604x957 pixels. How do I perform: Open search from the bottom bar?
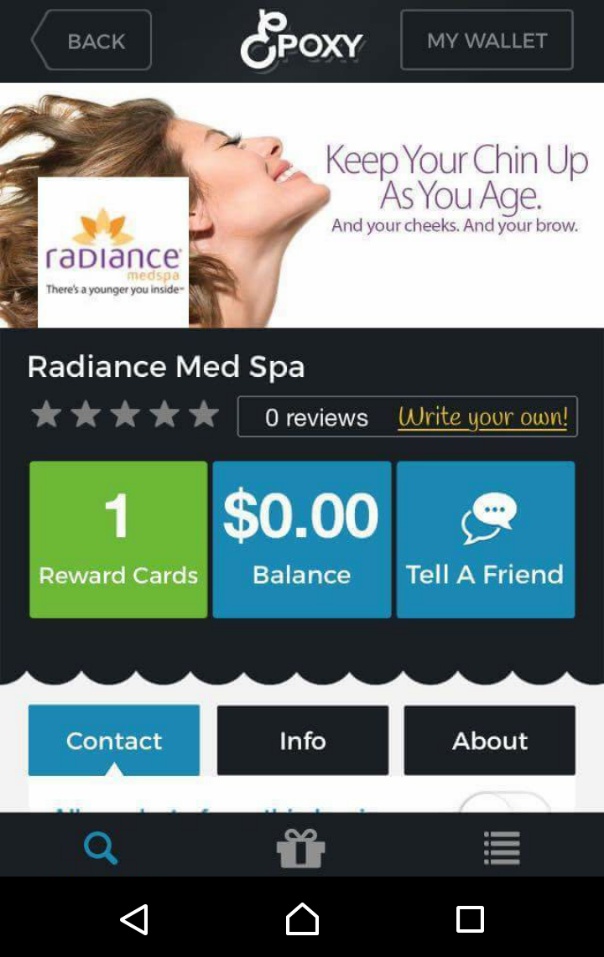100,848
